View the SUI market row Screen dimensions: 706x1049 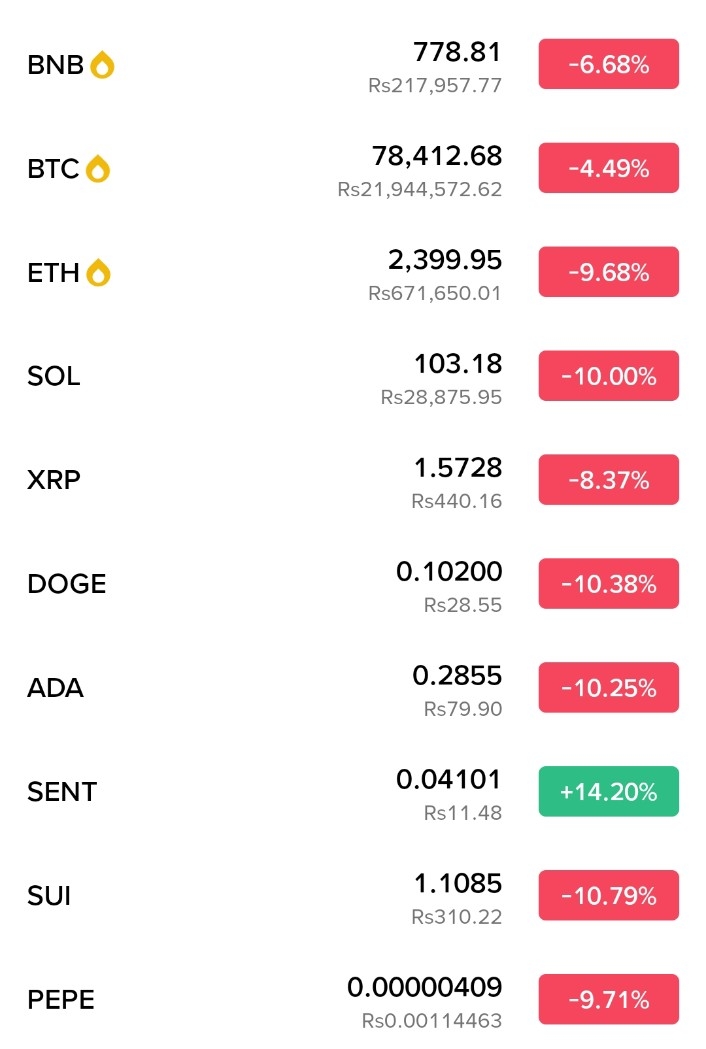49,896
